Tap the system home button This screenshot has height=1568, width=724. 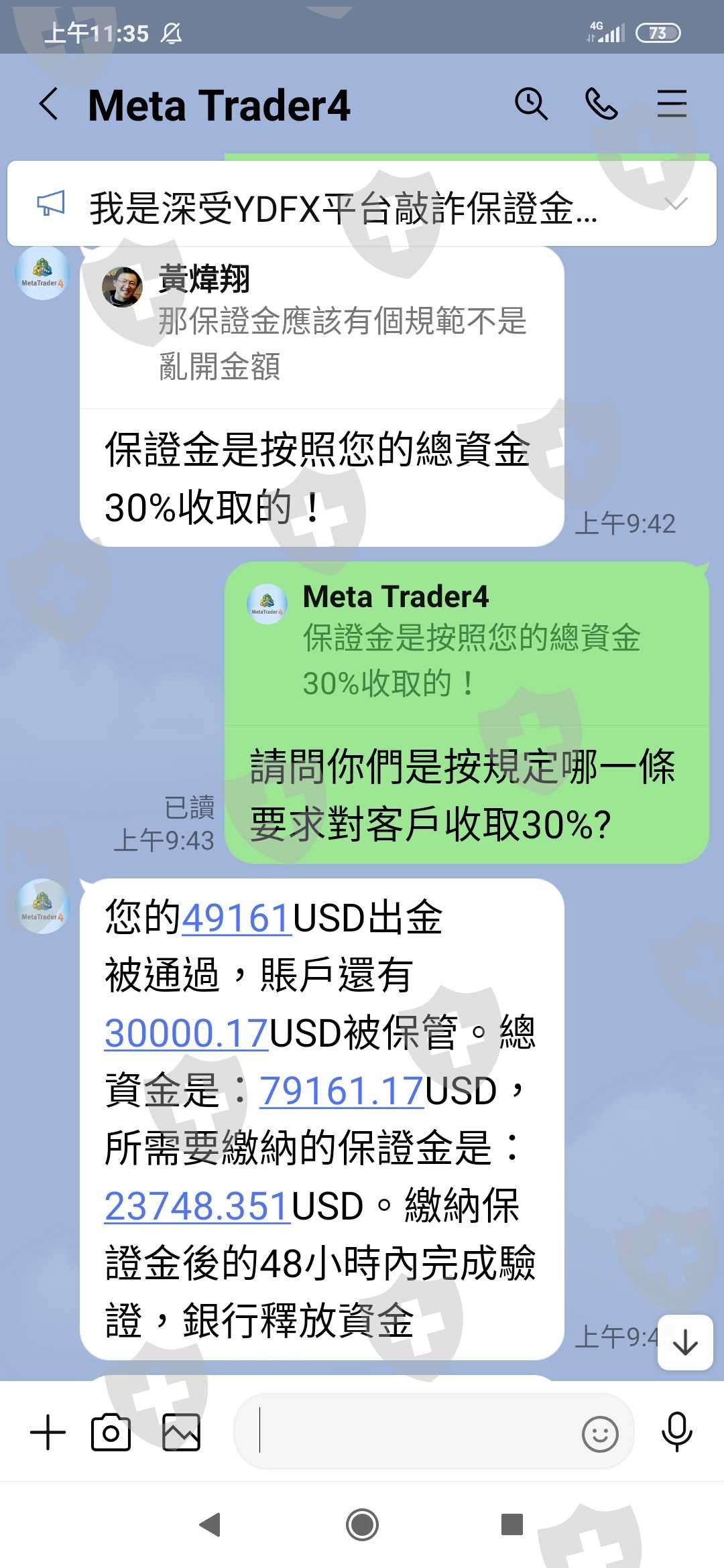point(362,1525)
